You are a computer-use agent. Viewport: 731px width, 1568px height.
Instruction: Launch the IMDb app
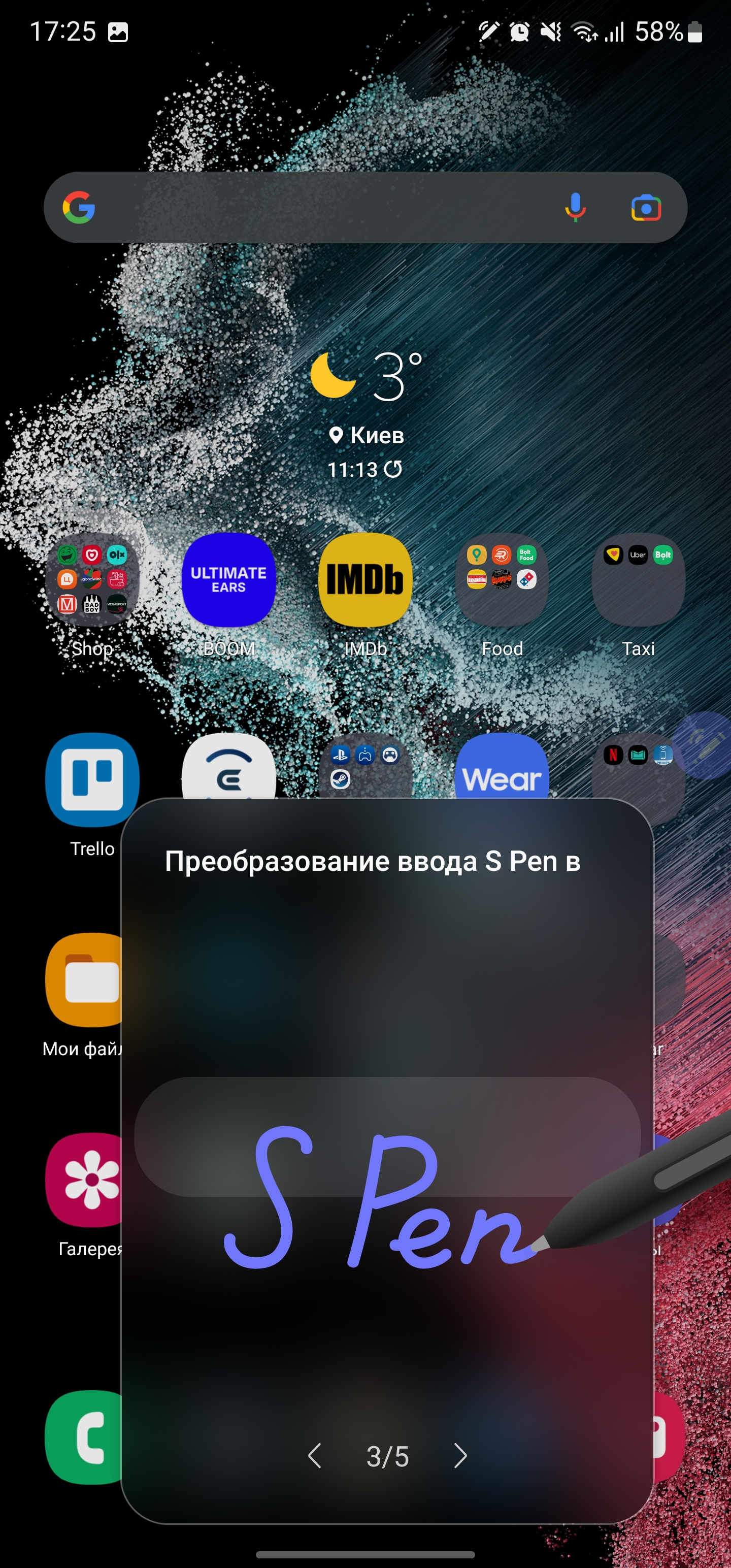pyautogui.click(x=365, y=580)
